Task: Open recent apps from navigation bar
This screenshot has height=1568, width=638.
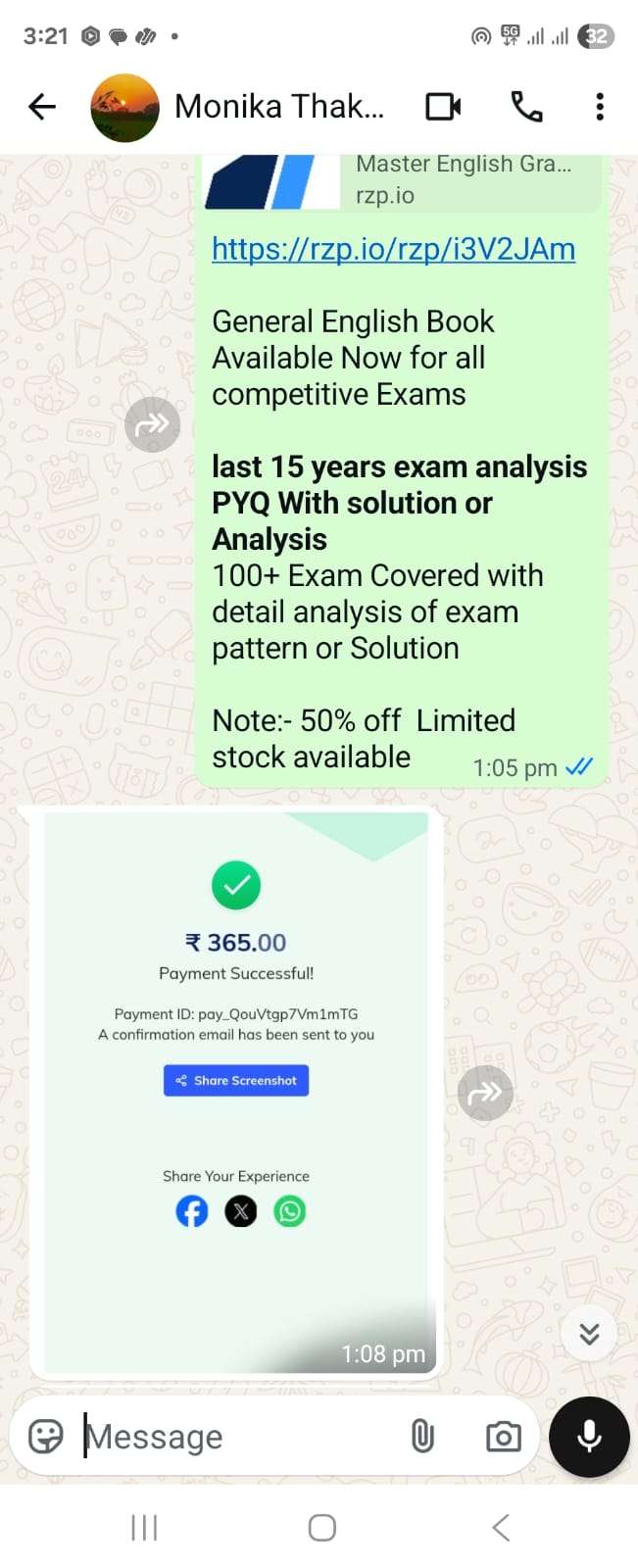Action: tap(144, 1527)
